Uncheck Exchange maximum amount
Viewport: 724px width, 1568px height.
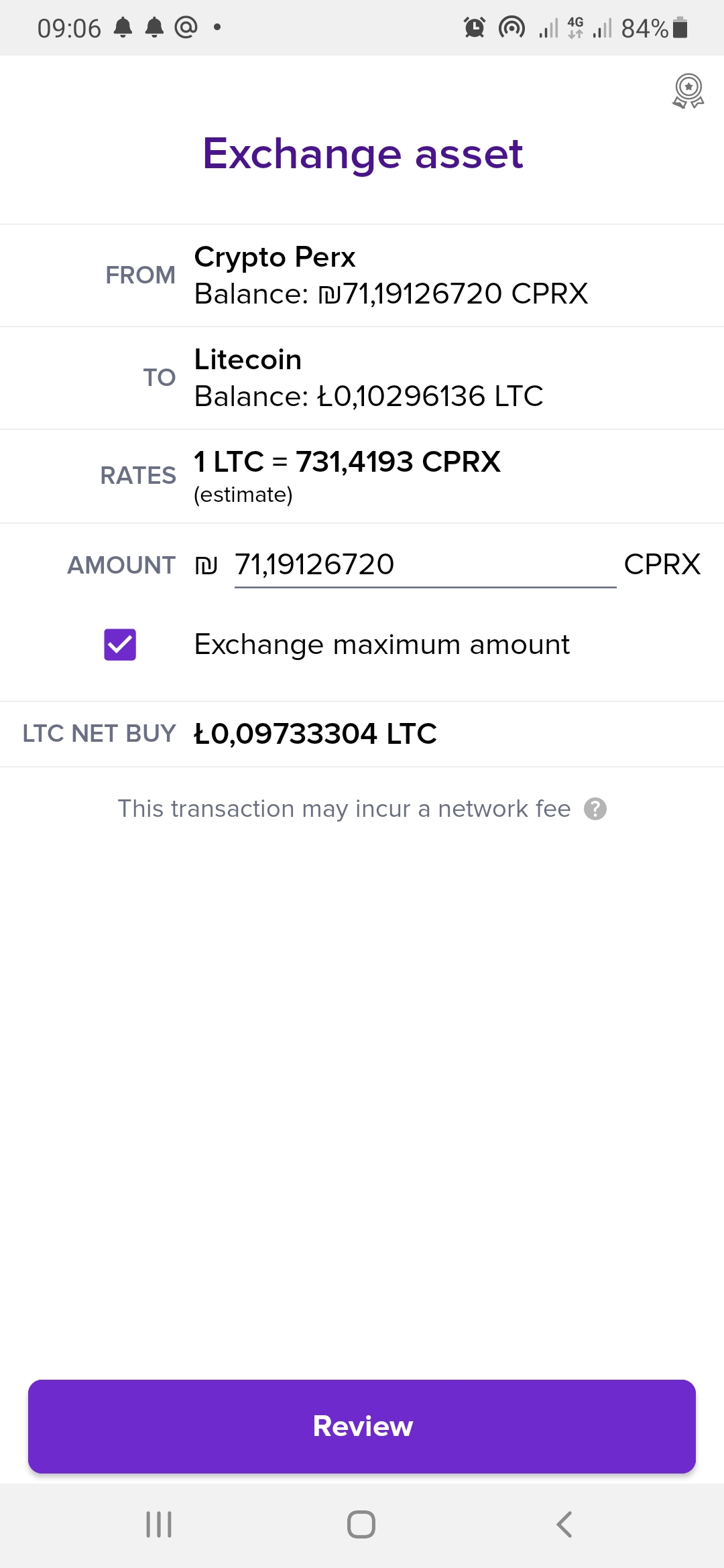[x=120, y=645]
